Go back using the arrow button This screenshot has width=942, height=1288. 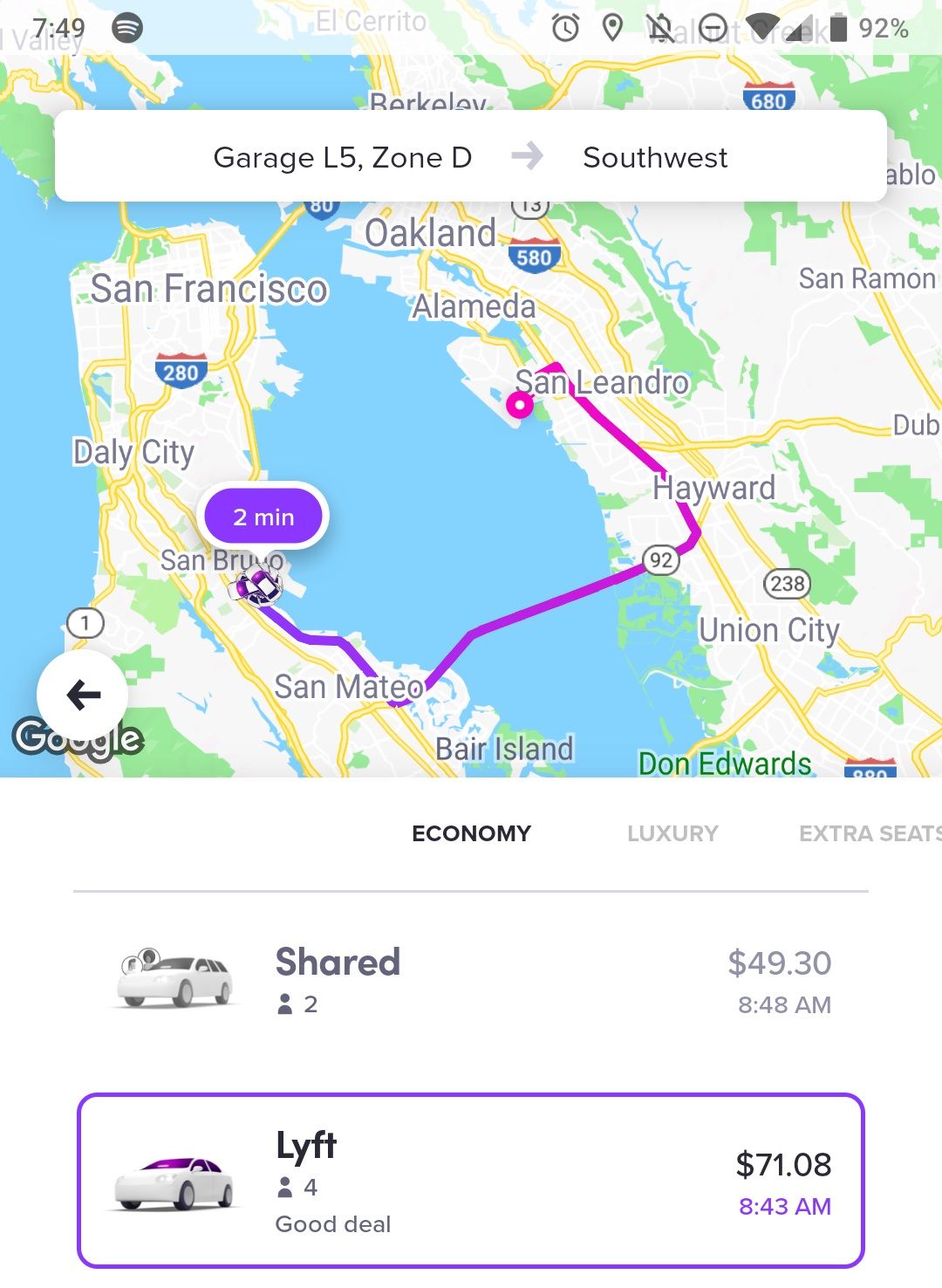pos(83,695)
